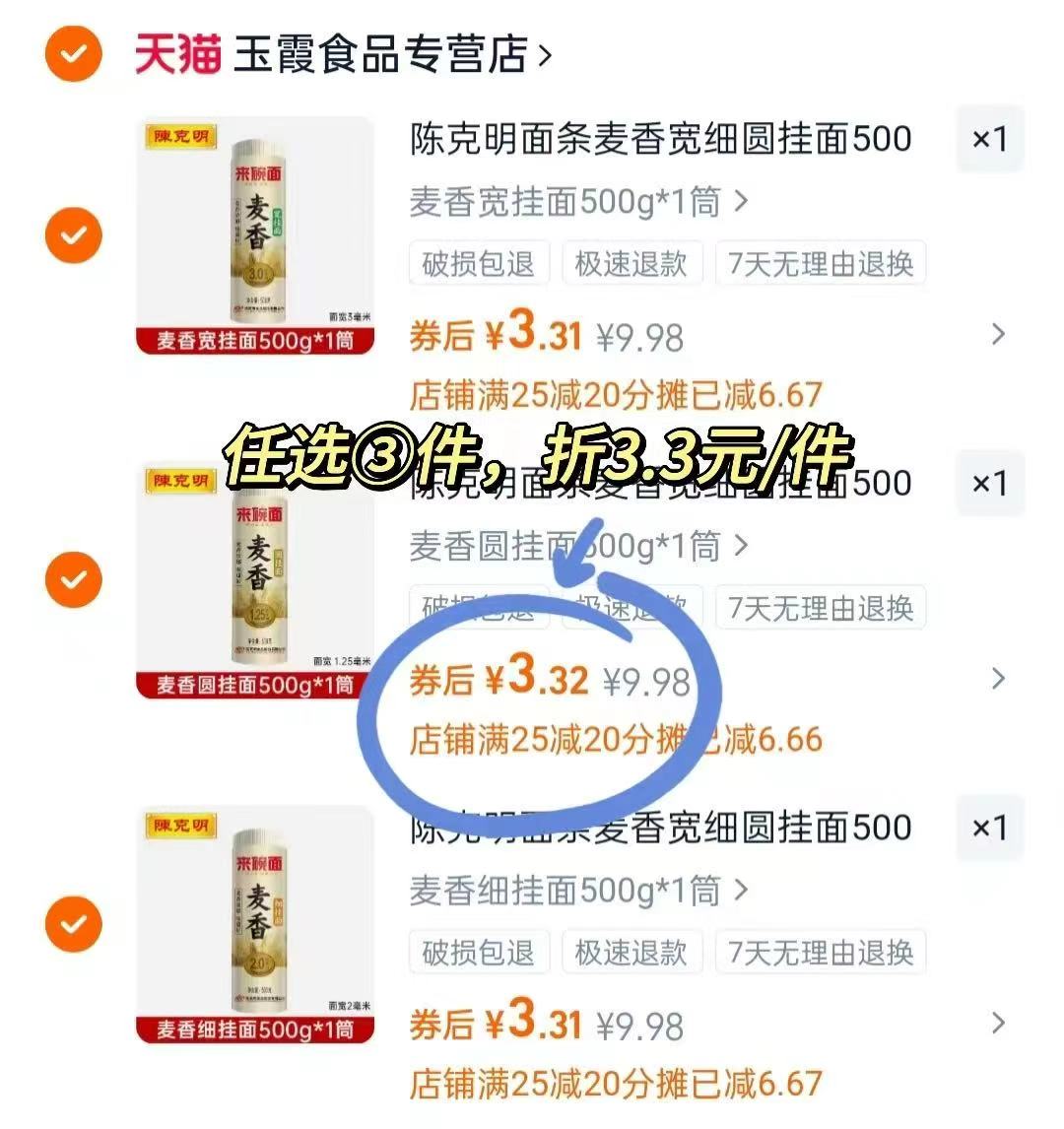The width and height of the screenshot is (1064, 1129).
Task: Click the right arrow beside the second item's price
Action: tap(998, 680)
